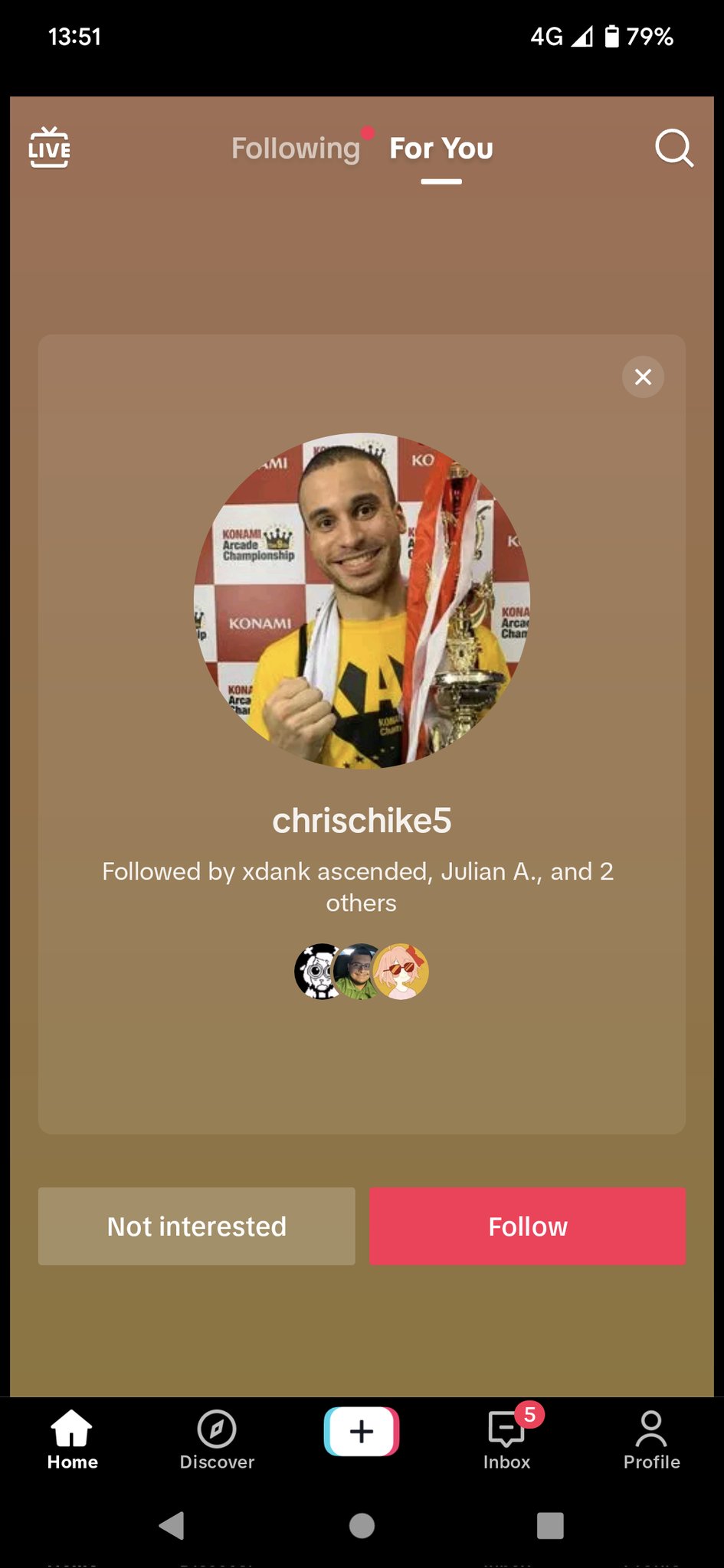Open the Inbox tab

tap(506, 1440)
